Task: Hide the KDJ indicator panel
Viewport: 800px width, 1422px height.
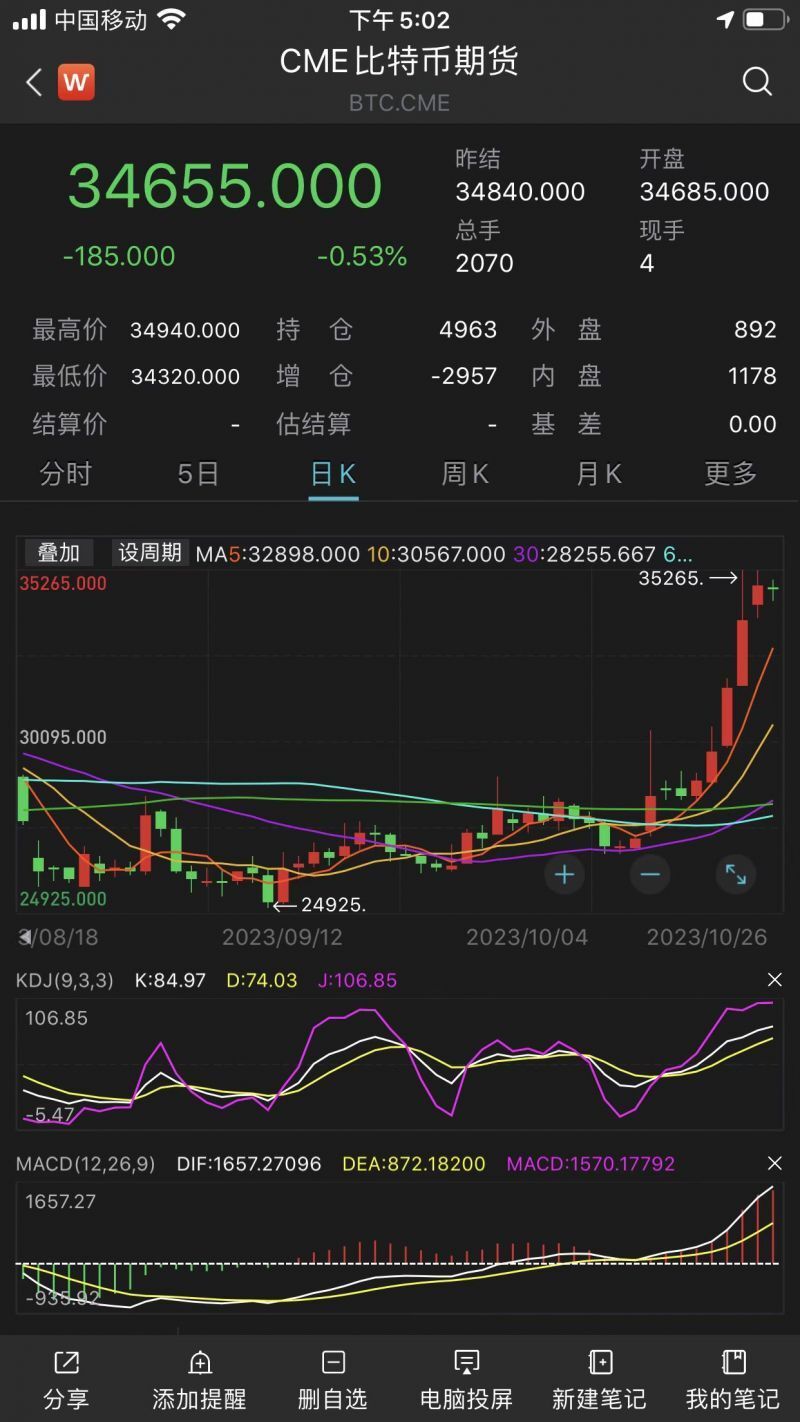Action: (775, 980)
